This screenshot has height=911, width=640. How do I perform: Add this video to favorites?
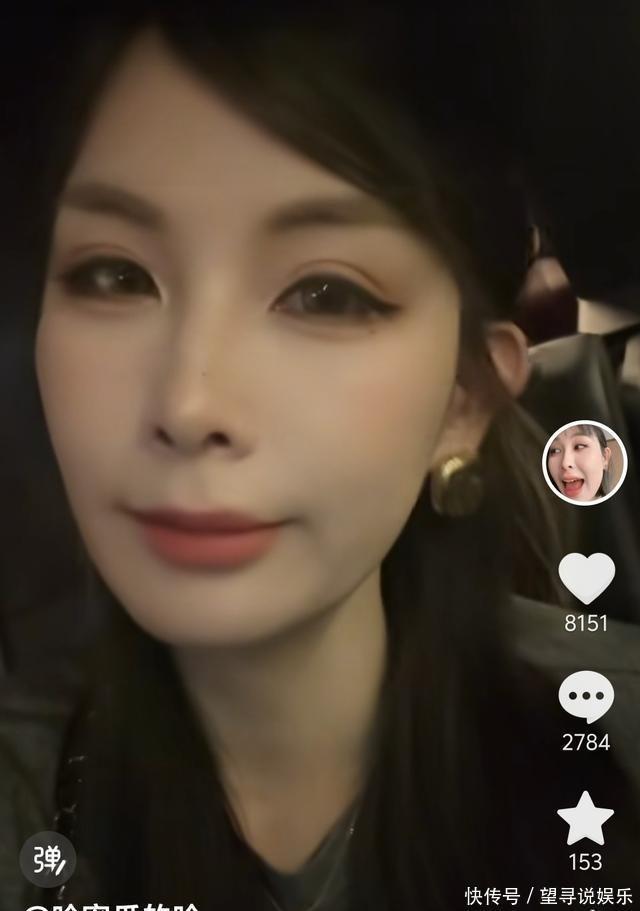[x=585, y=818]
